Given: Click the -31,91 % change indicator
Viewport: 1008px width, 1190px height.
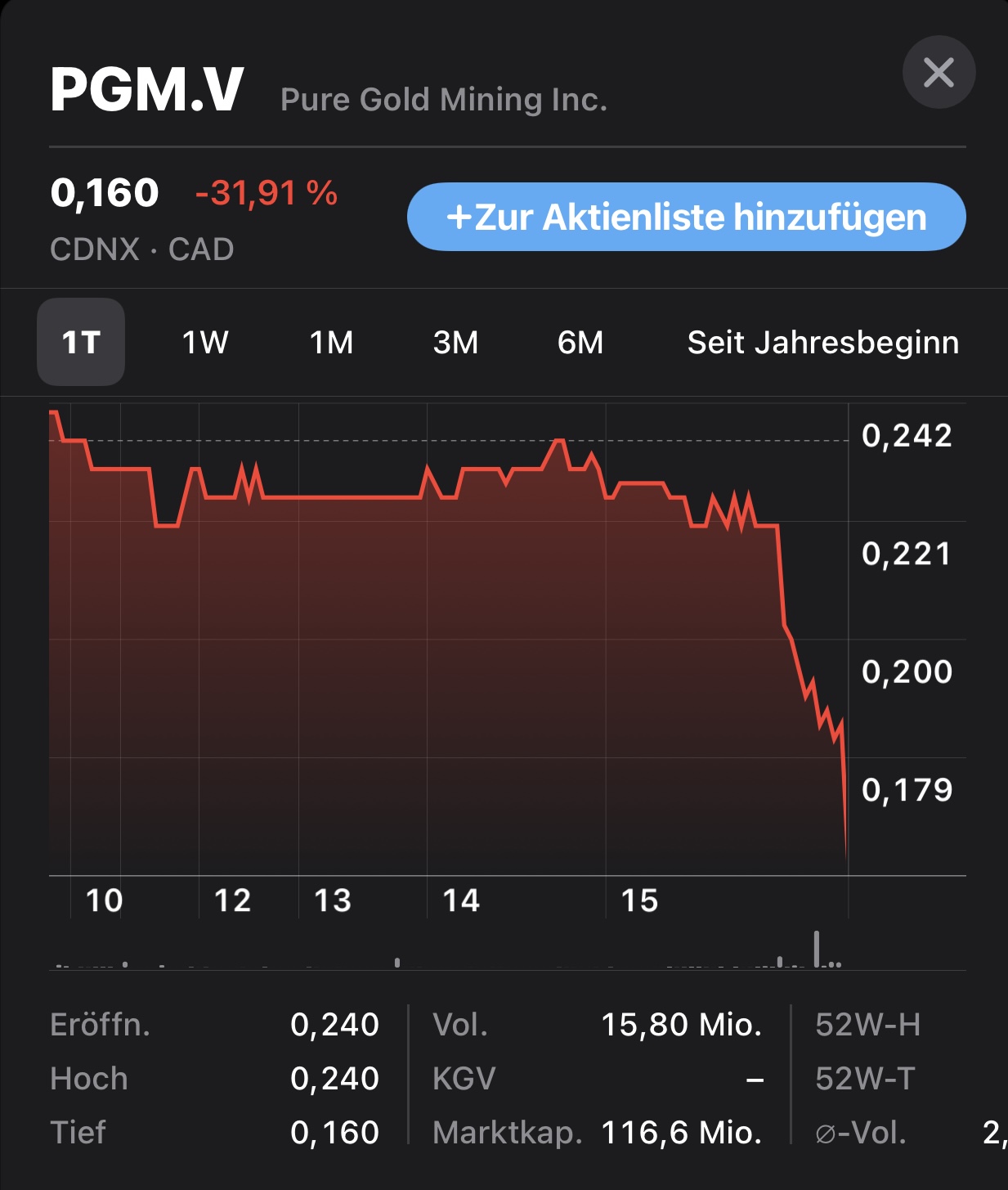Looking at the screenshot, I should [266, 194].
